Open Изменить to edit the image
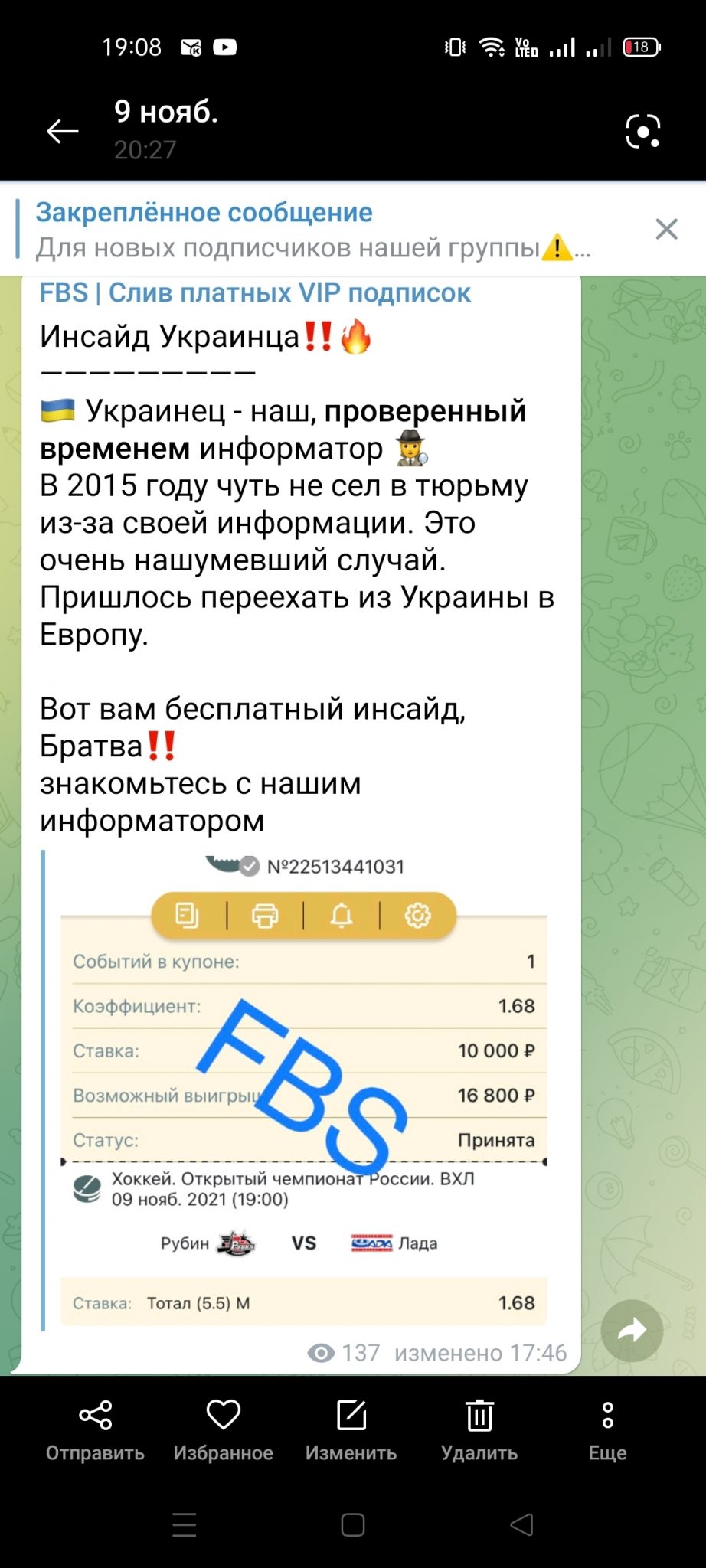Screen dimensions: 706x1568 pyautogui.click(x=351, y=1430)
